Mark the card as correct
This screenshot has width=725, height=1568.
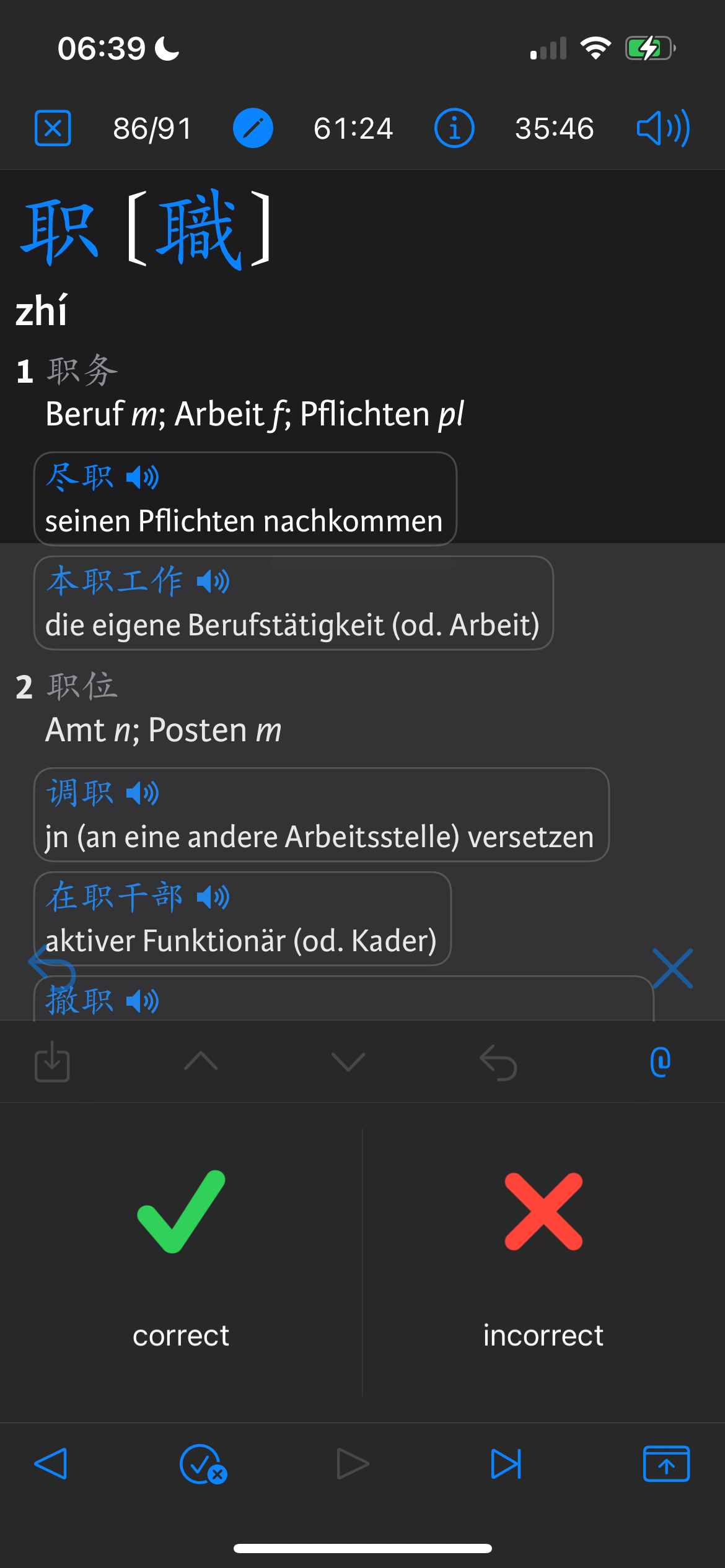pos(181,1261)
